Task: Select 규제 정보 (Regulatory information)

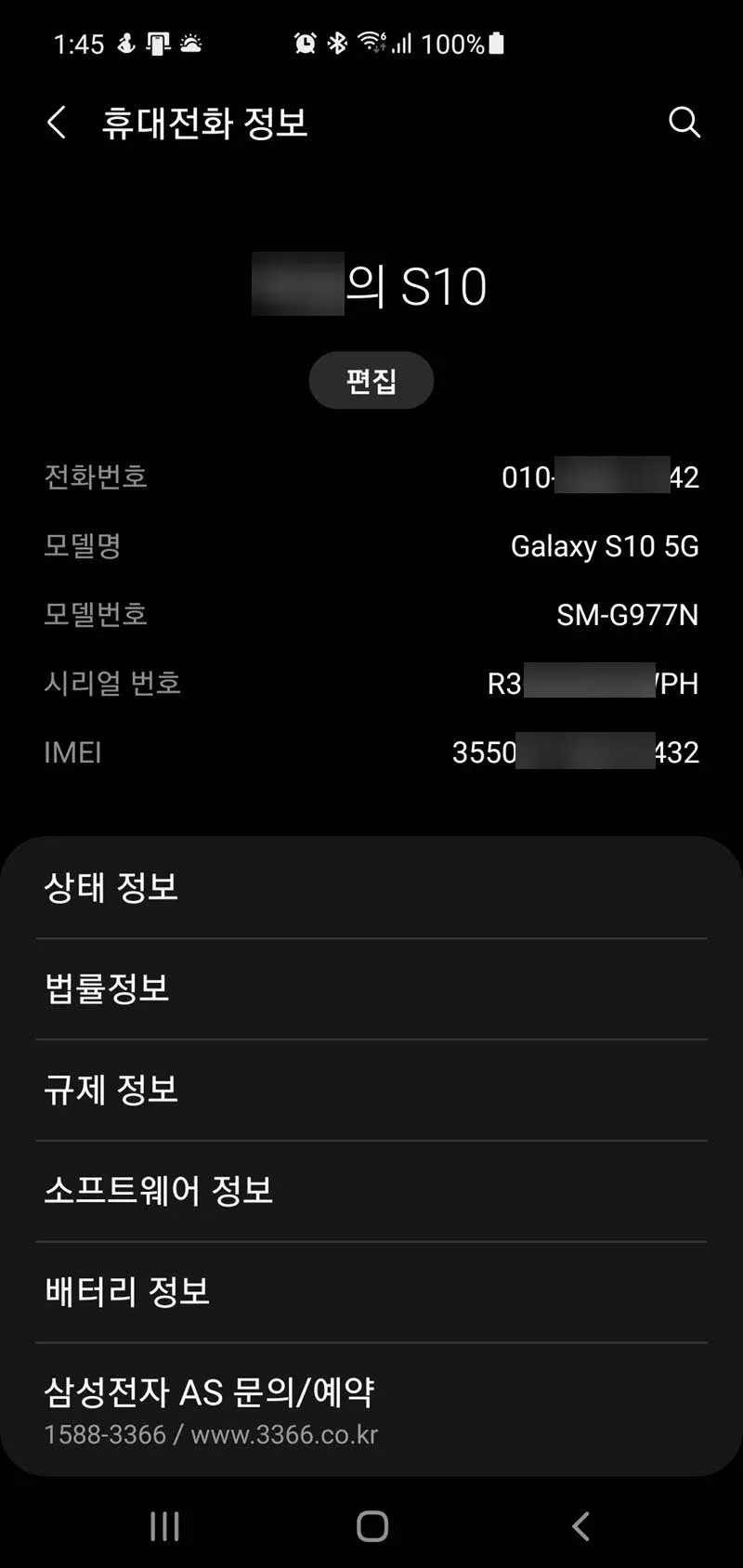Action: pos(371,1089)
